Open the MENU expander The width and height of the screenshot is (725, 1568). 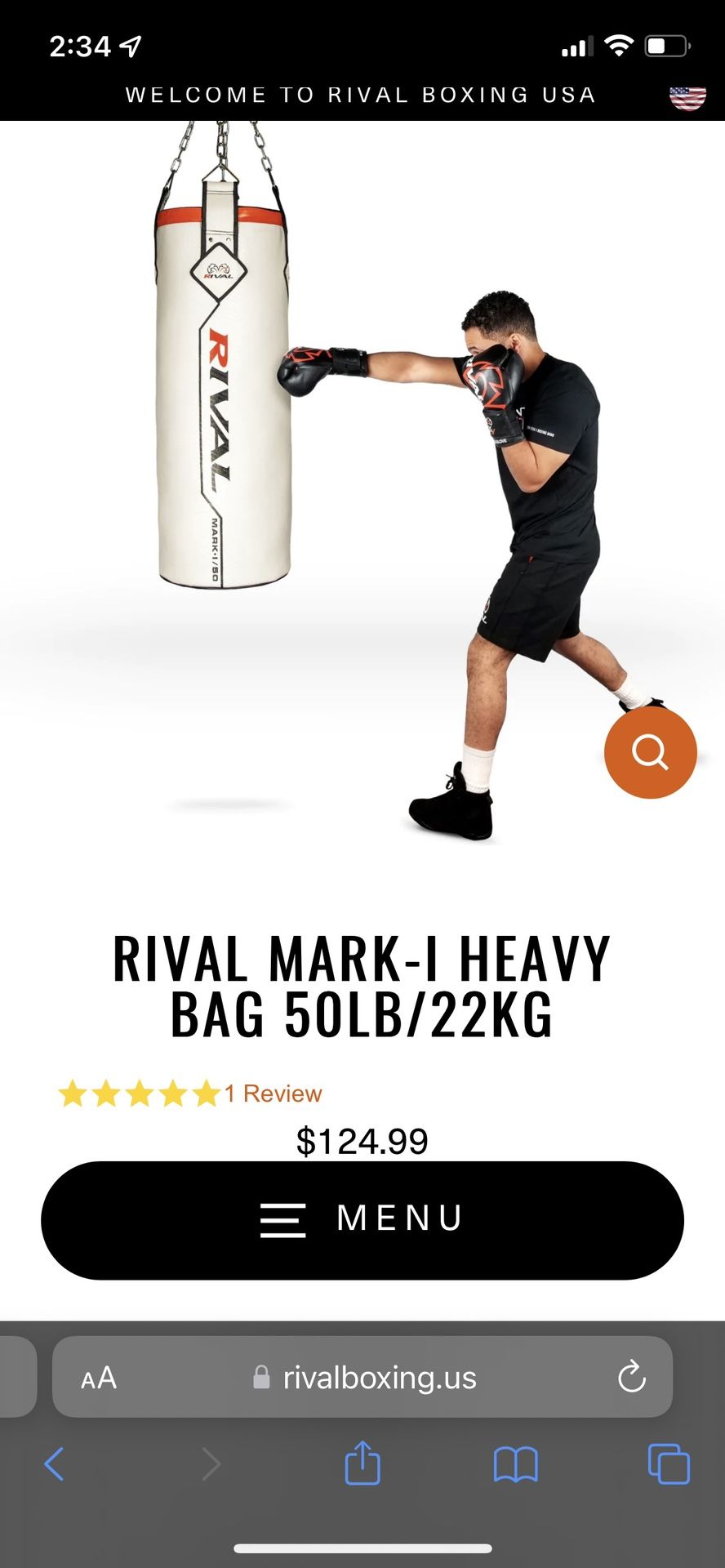362,1218
